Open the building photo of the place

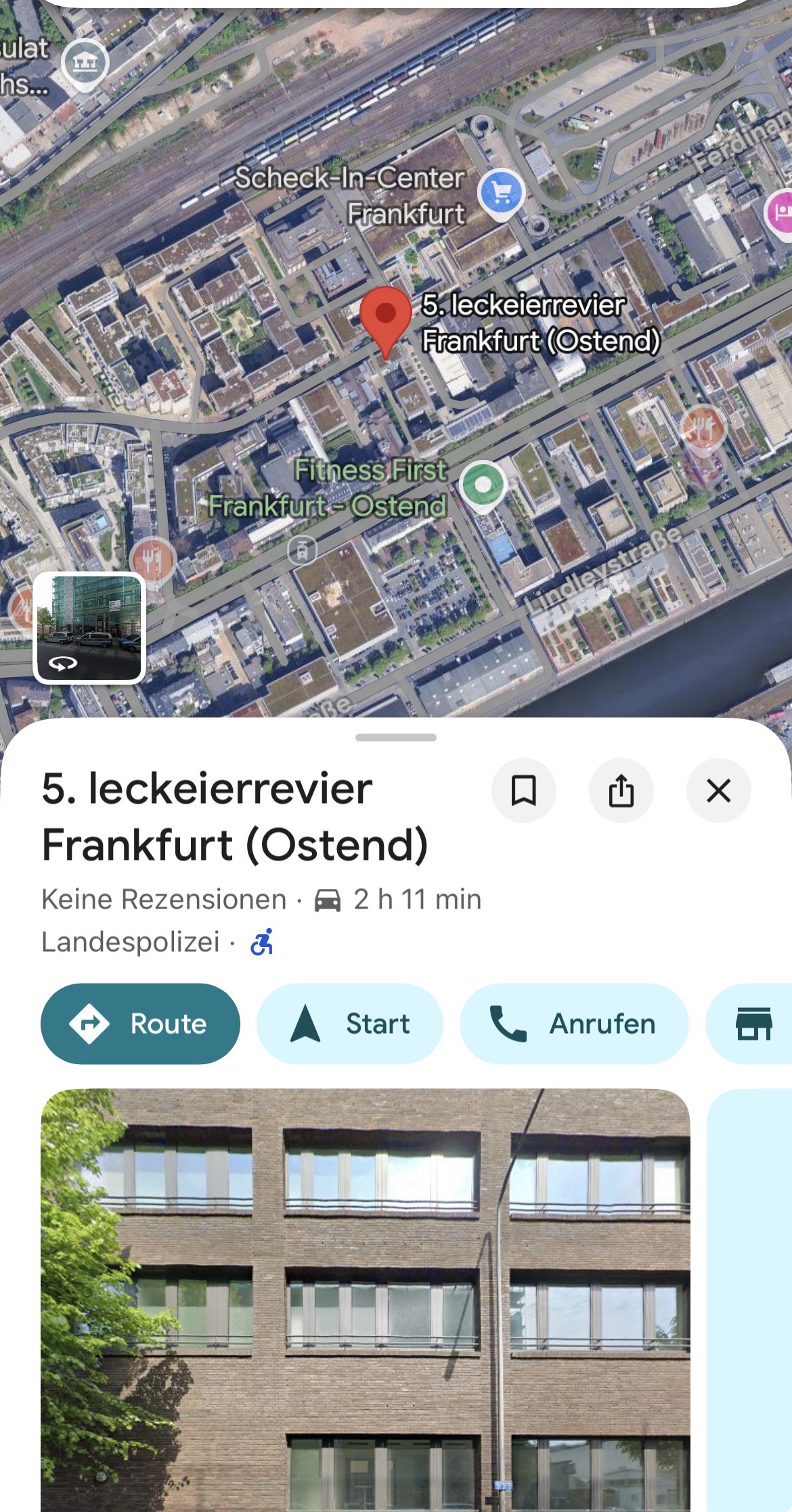[366, 1299]
